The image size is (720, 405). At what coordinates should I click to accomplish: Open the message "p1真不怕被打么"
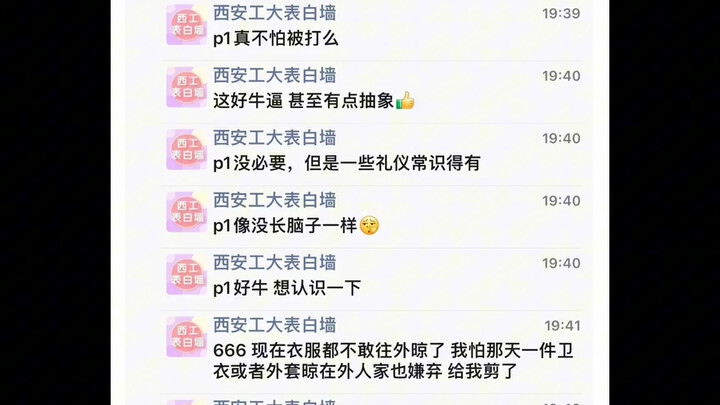click(276, 39)
